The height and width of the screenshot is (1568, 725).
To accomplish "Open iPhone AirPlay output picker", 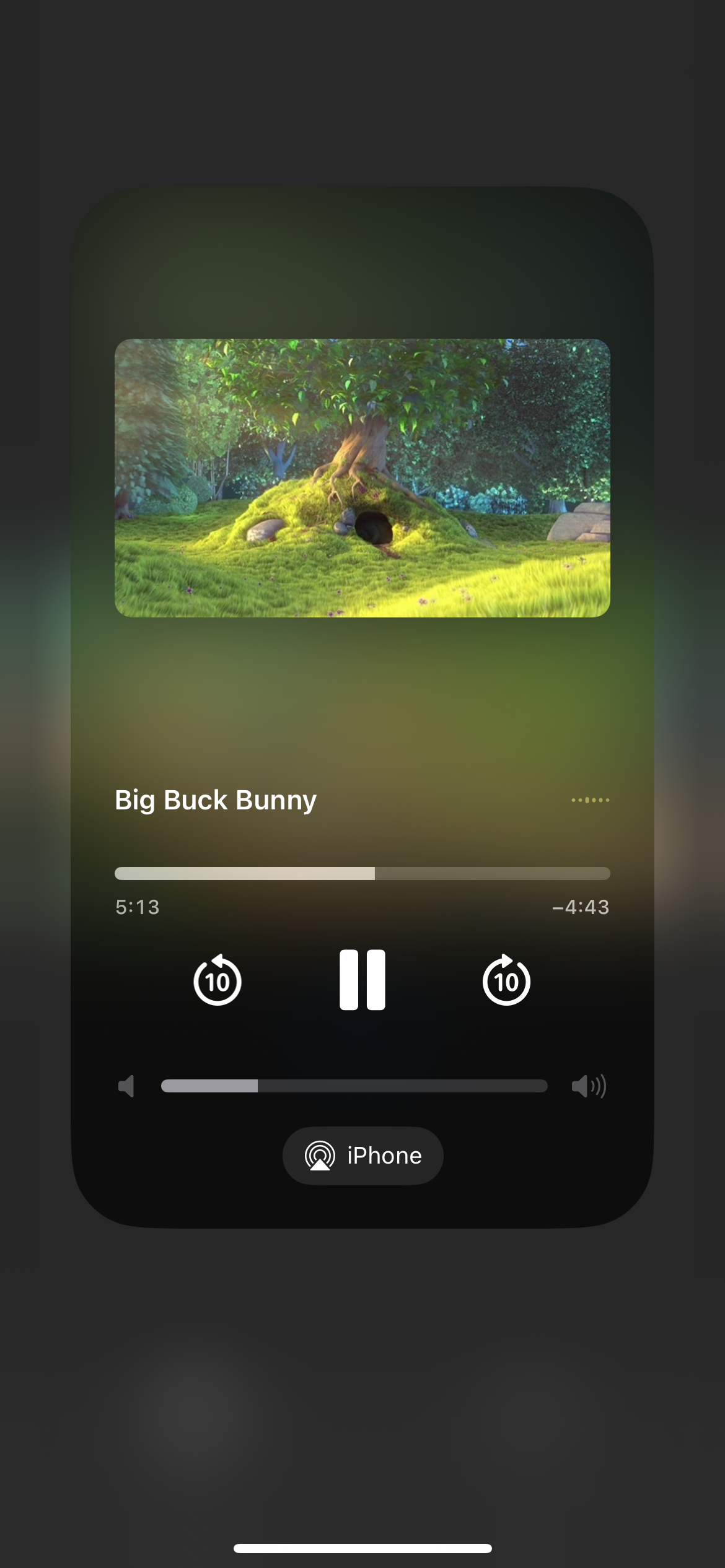I will pos(362,1156).
